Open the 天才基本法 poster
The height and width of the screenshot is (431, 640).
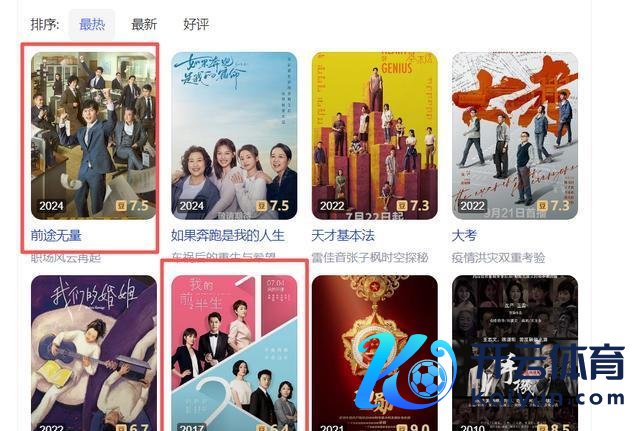(x=374, y=135)
